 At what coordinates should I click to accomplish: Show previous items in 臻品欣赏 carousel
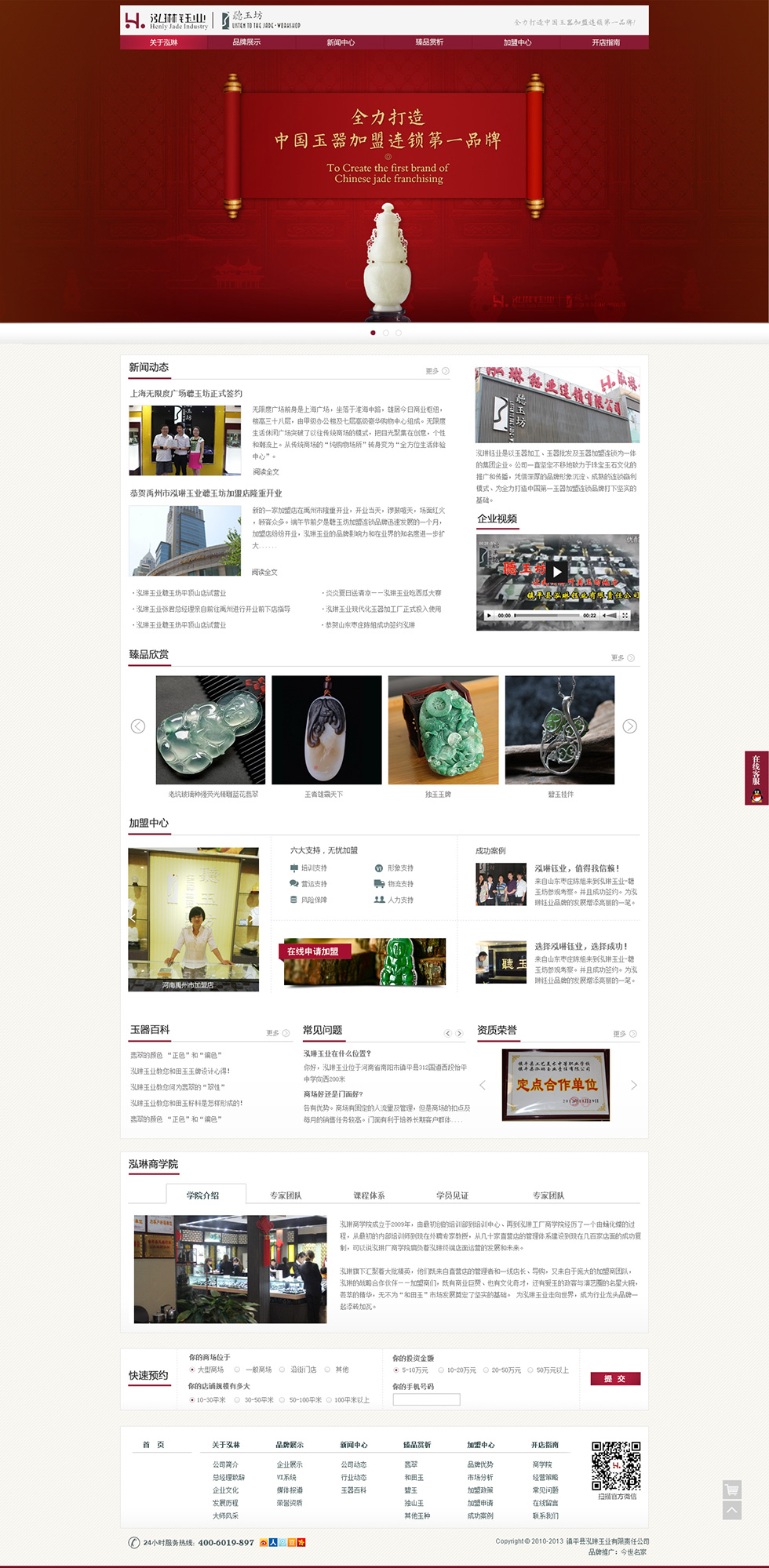tap(138, 726)
